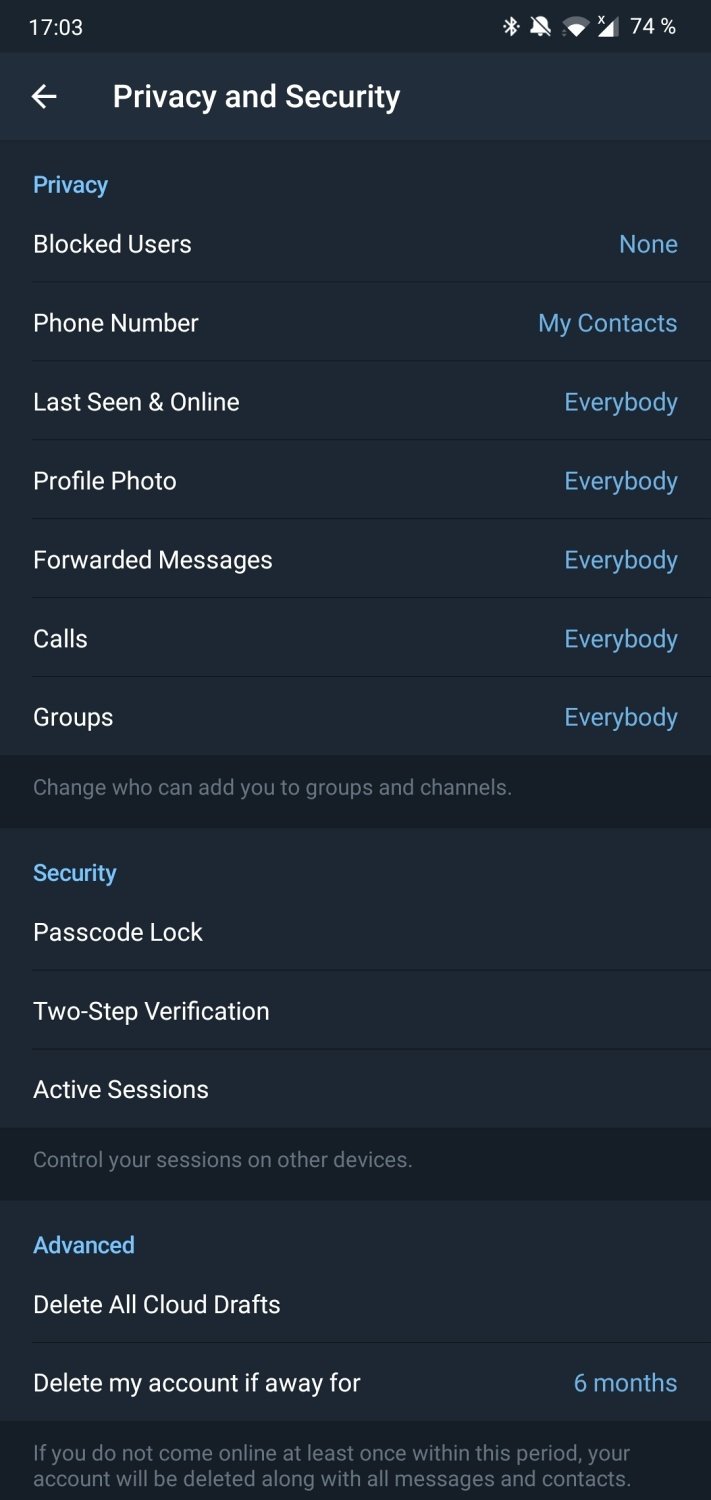Open Groups privacy setting
The height and width of the screenshot is (1500, 711).
355,717
